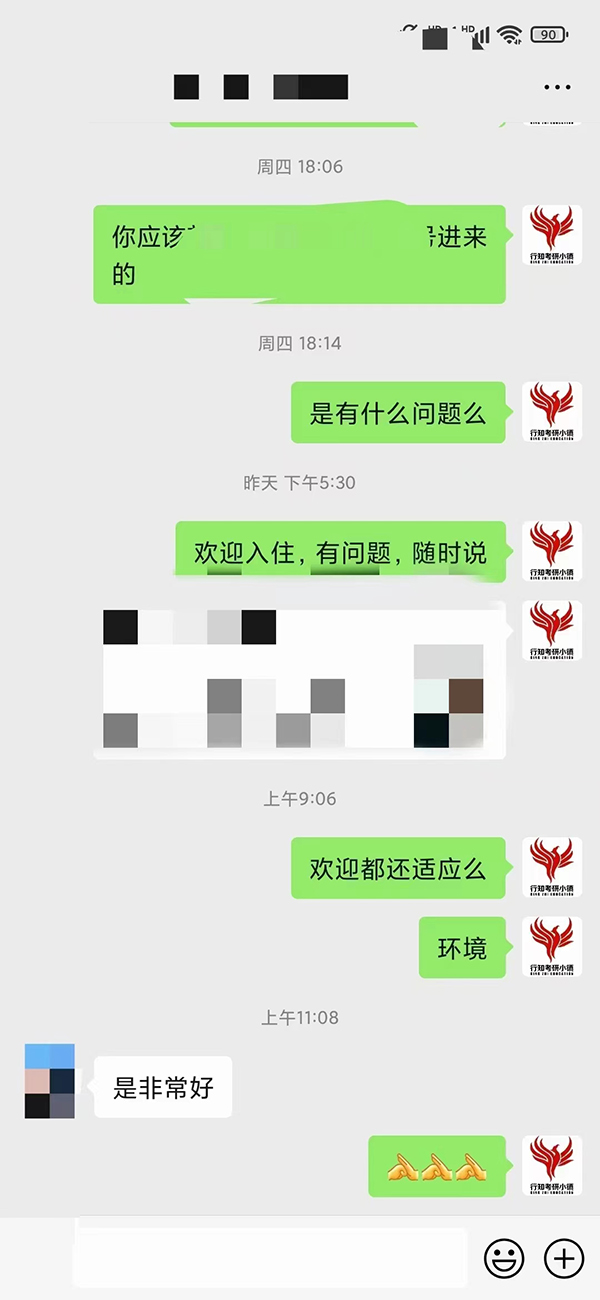
Task: Open the plus attachments menu
Action: pyautogui.click(x=564, y=1257)
